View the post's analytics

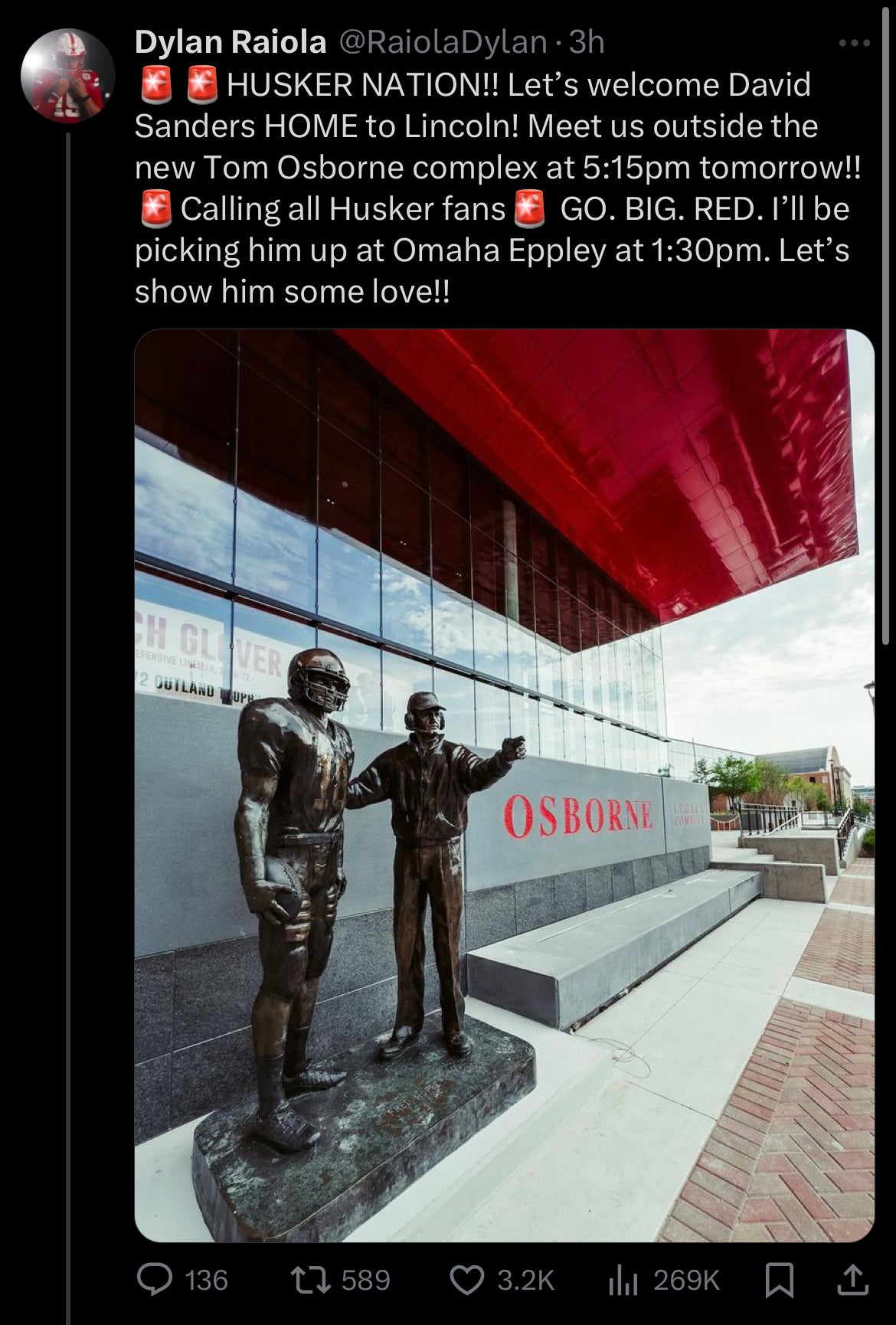[x=623, y=1280]
